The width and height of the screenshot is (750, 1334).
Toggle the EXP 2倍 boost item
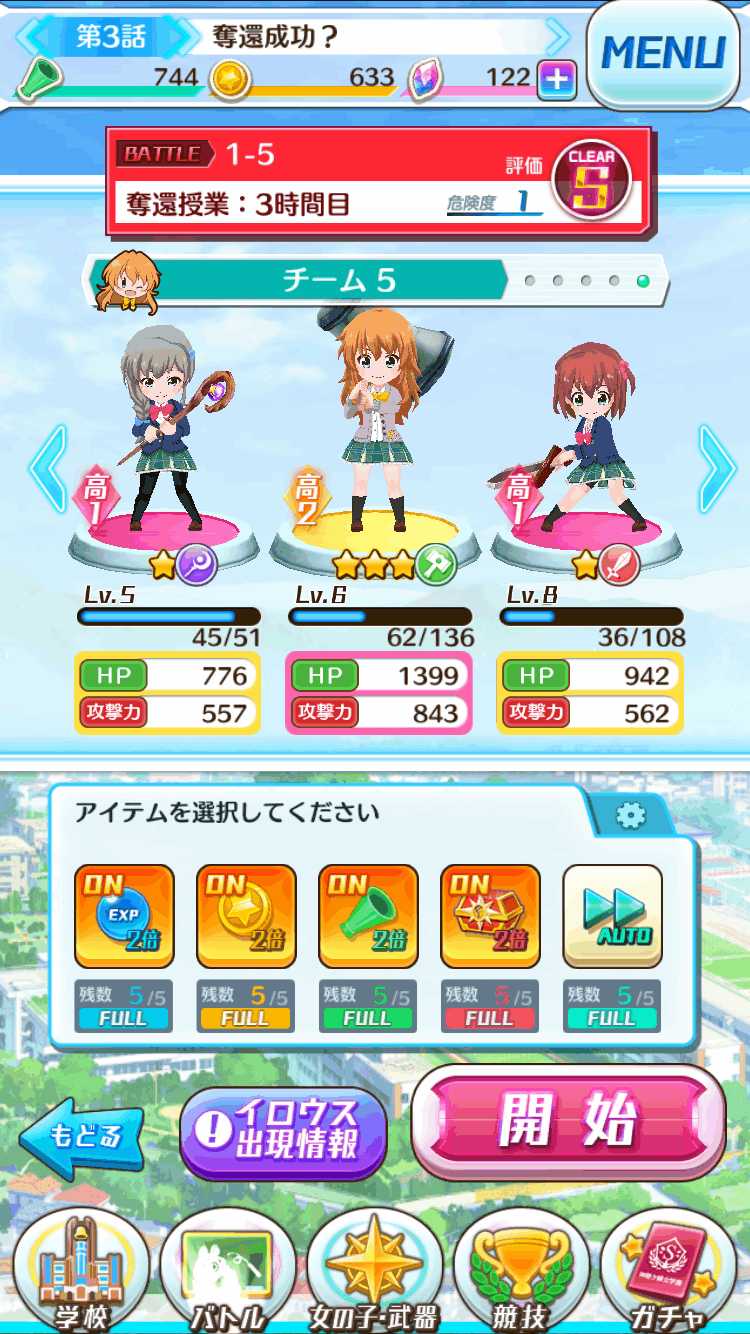coord(124,916)
